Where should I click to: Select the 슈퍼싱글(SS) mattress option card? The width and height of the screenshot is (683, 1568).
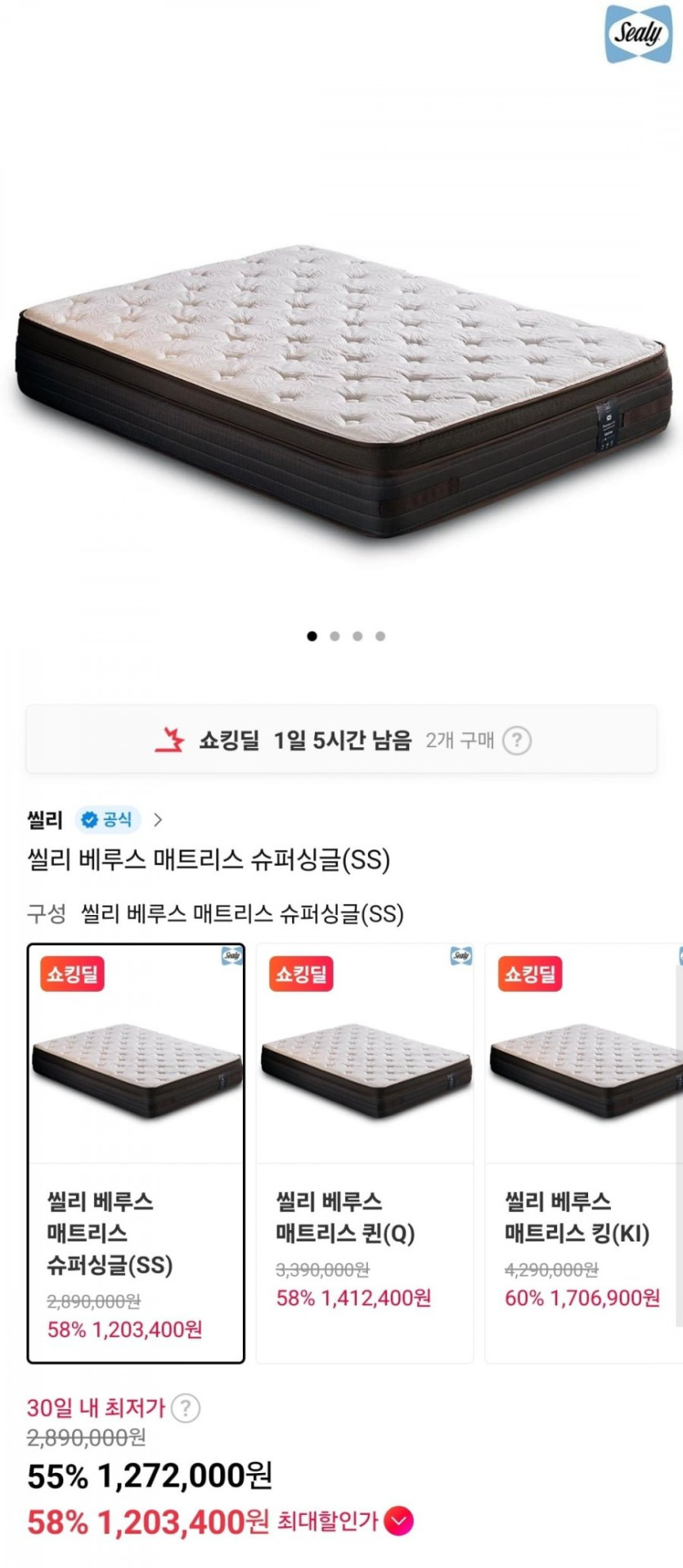(x=136, y=1152)
